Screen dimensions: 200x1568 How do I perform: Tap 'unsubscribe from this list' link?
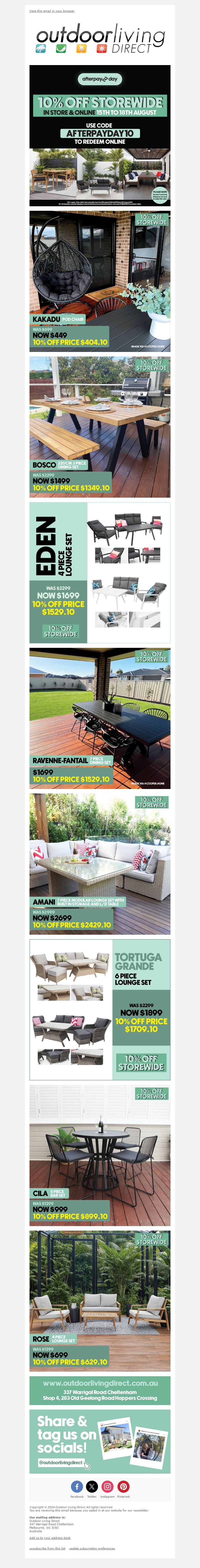(x=47, y=1548)
